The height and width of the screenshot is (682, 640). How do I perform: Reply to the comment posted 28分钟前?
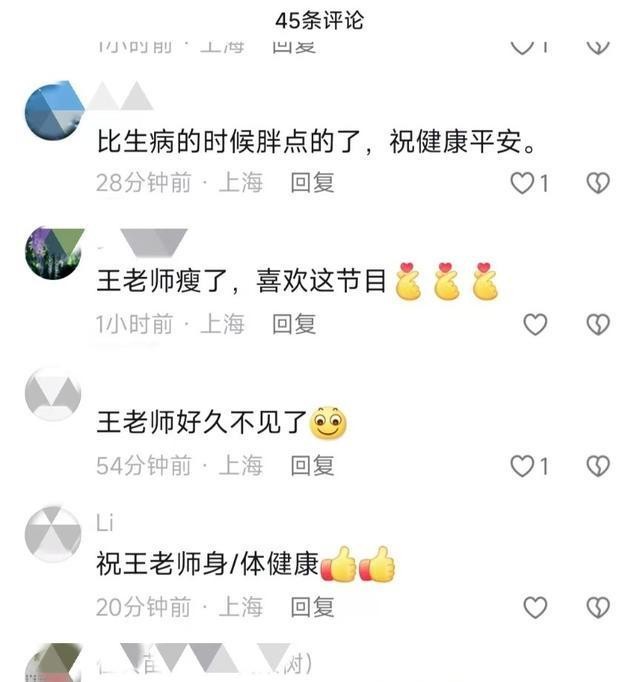[312, 183]
